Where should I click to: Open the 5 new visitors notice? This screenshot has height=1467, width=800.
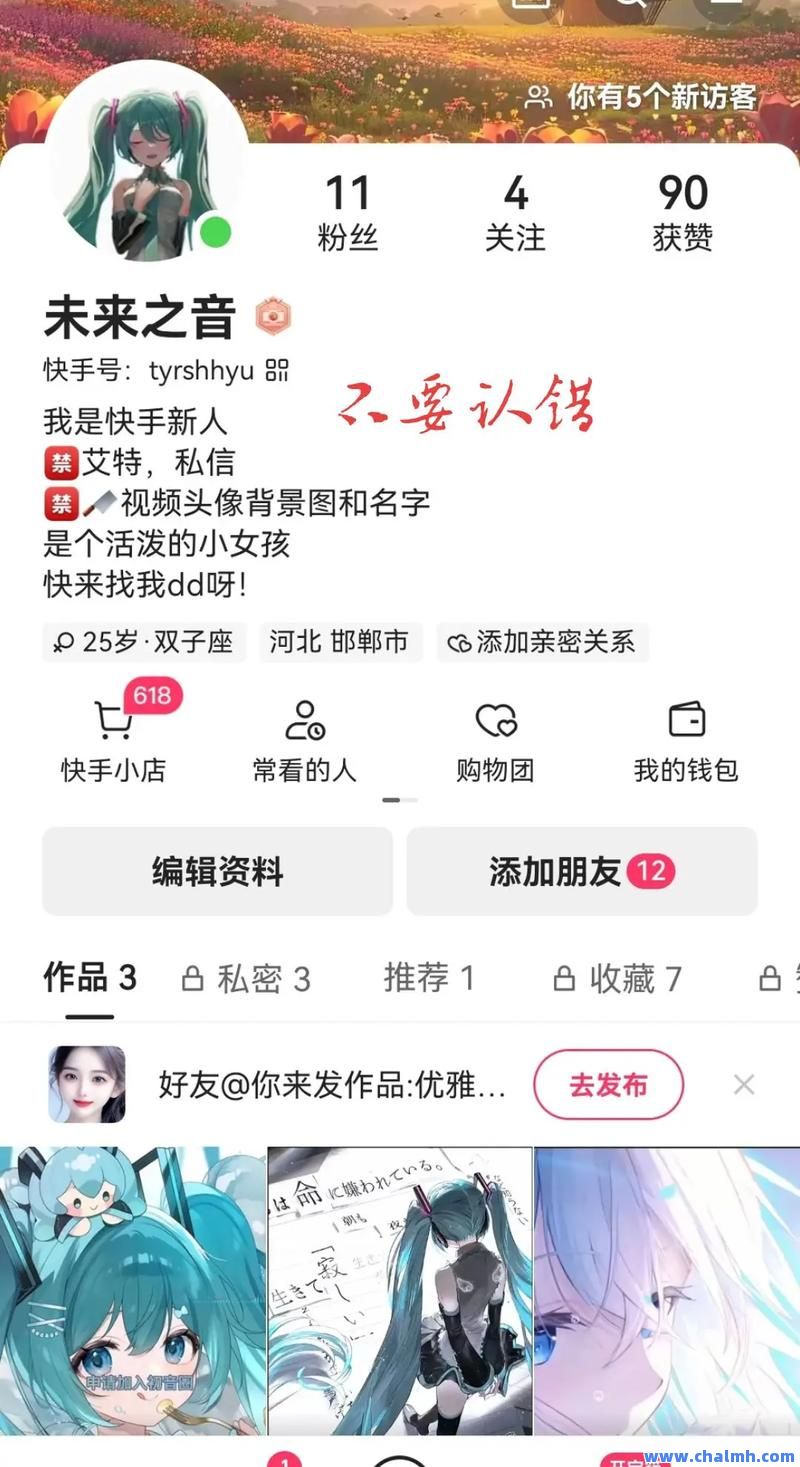(641, 97)
